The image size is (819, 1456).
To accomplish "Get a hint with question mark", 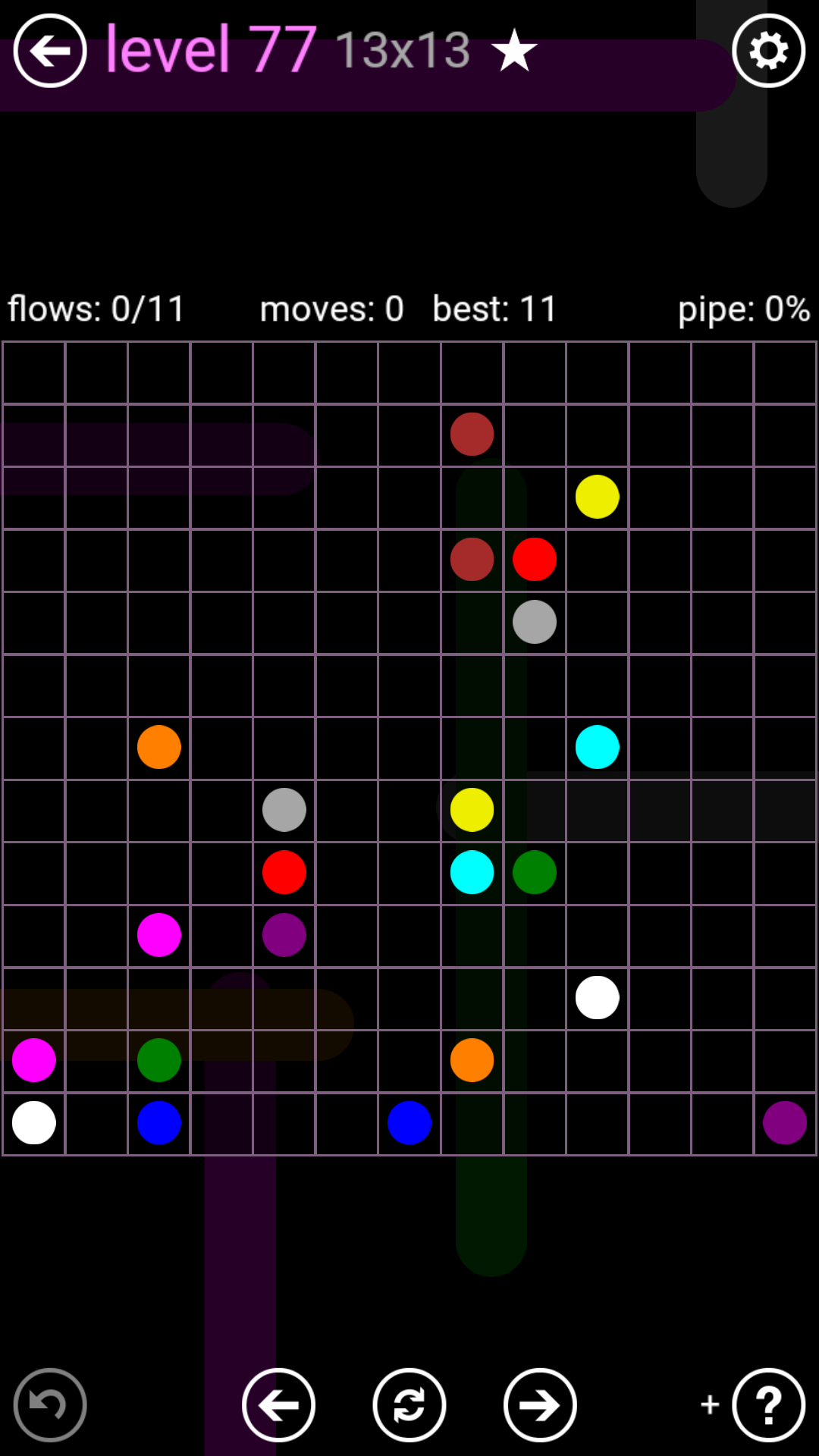I will (768, 1405).
